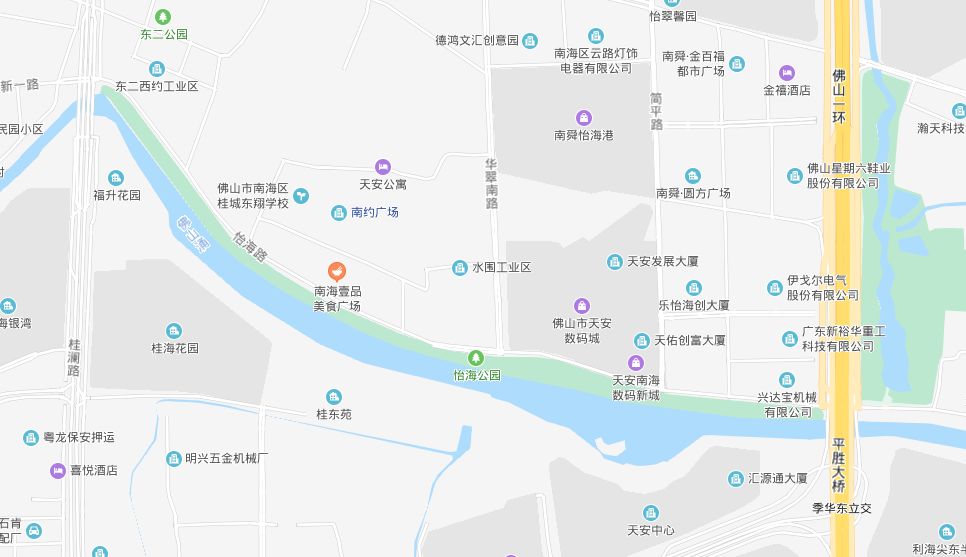Tap the 南海壹品美食广场 restaurant pin

click(336, 271)
